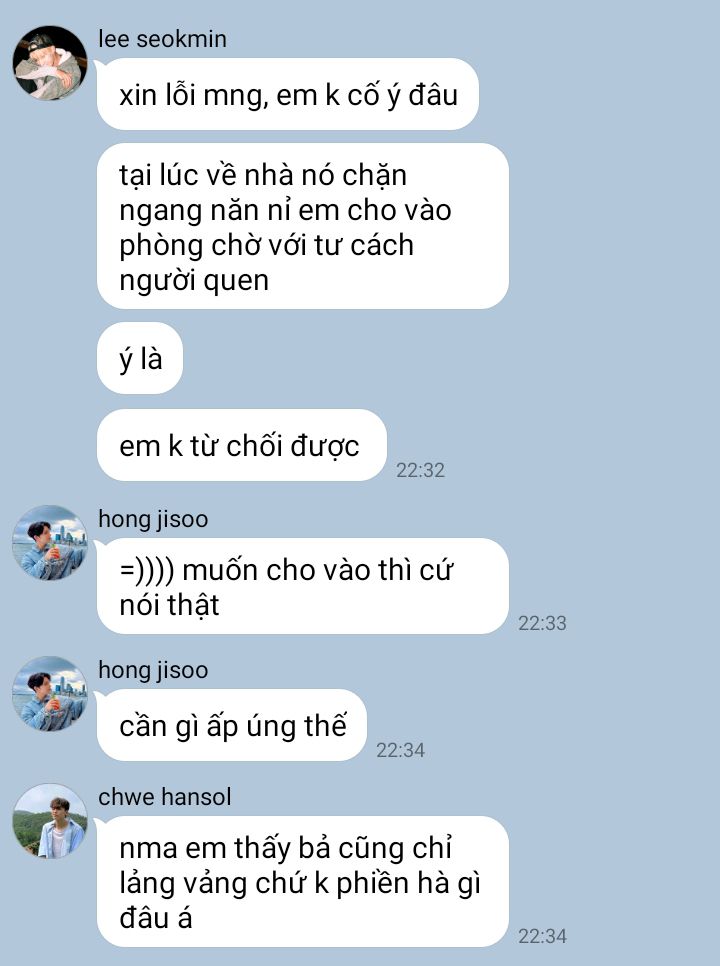720x966 pixels.
Task: Tap hong jisoo's avatar beside "cần gì ấp úng thế"
Action: point(49,693)
